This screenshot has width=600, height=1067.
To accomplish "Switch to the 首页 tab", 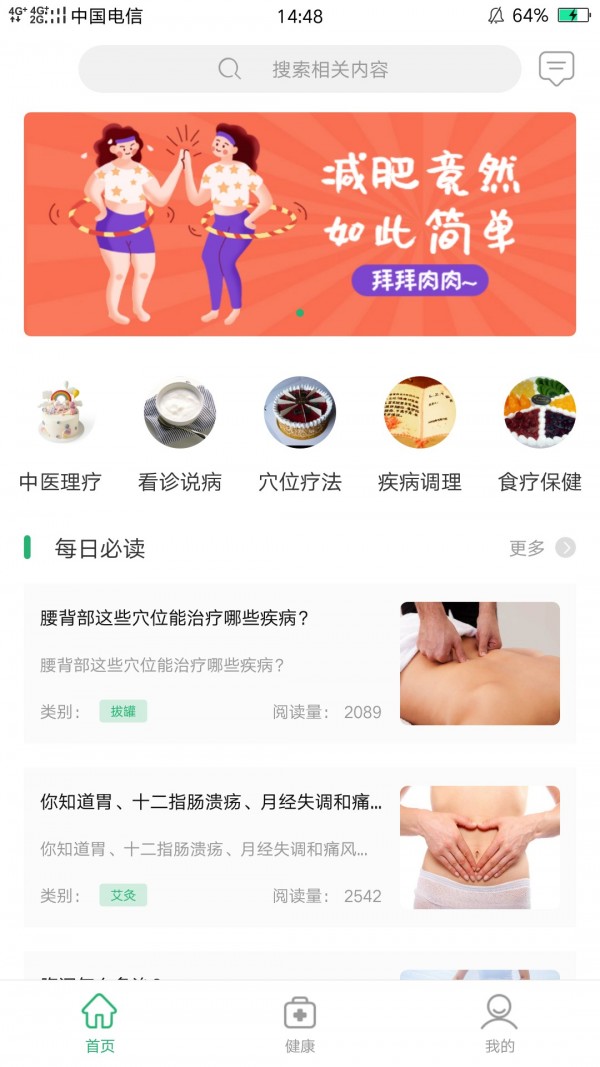I will [x=99, y=1024].
